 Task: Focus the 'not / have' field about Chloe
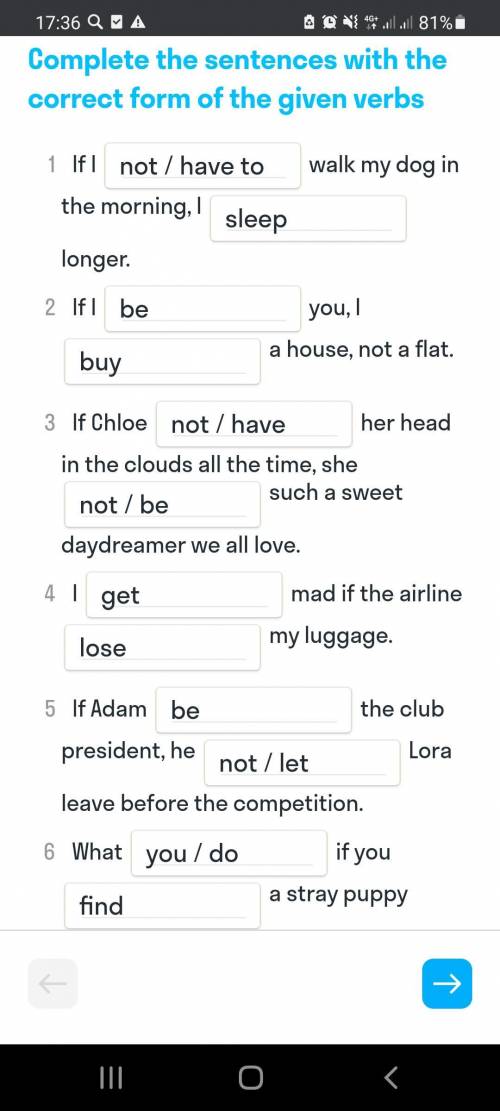(254, 424)
